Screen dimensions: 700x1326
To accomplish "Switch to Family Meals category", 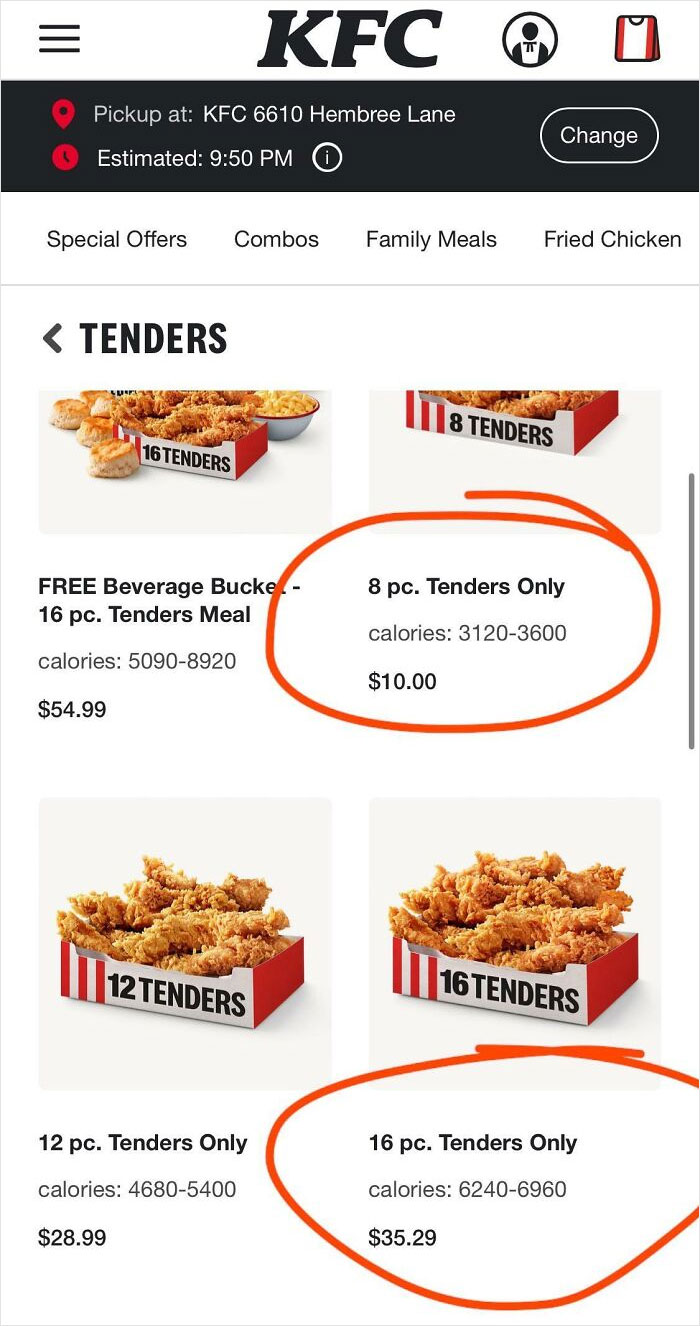I will pos(431,240).
